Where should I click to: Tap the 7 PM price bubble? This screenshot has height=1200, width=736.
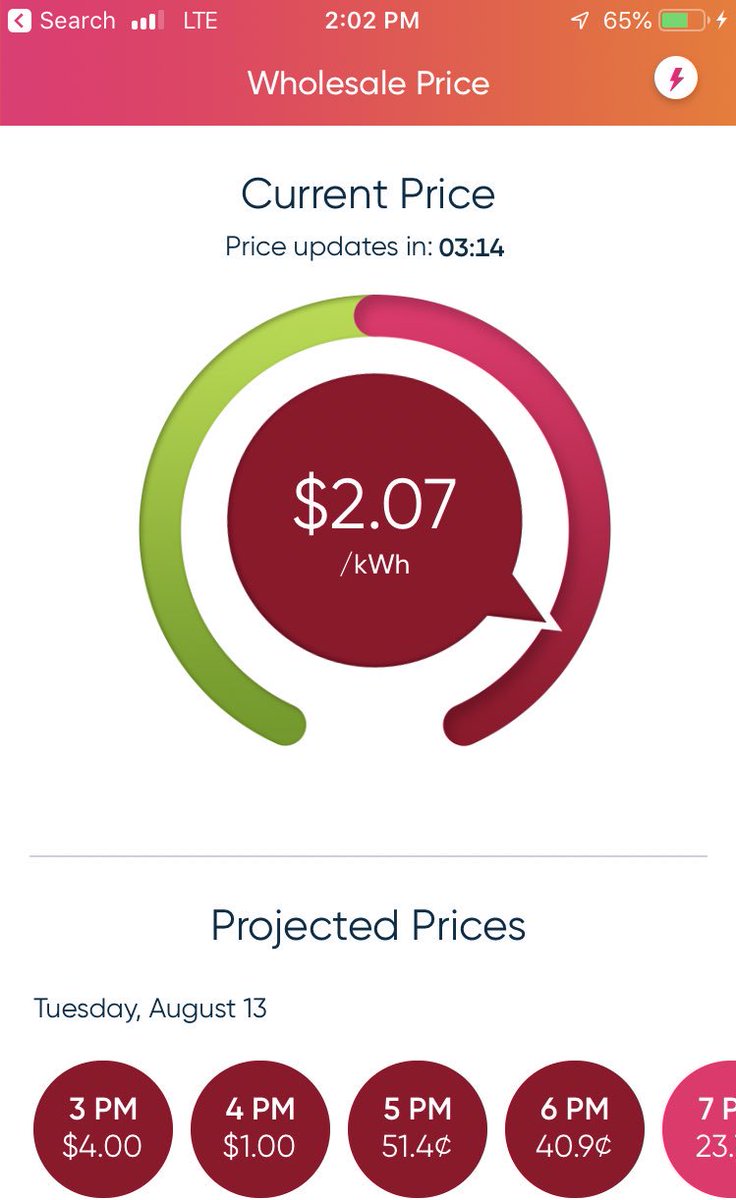point(700,1129)
